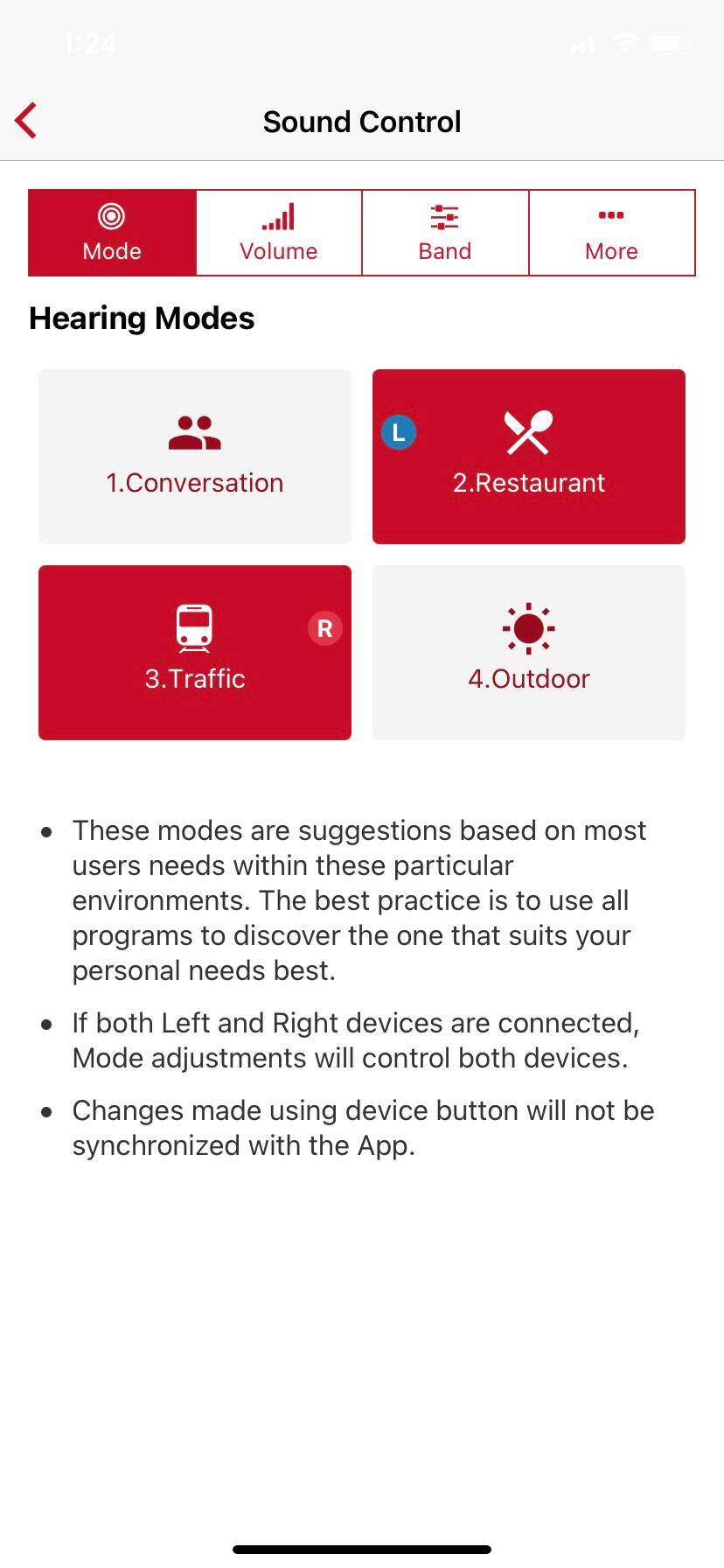724x1568 pixels.
Task: Open the Band tab
Action: tap(445, 233)
